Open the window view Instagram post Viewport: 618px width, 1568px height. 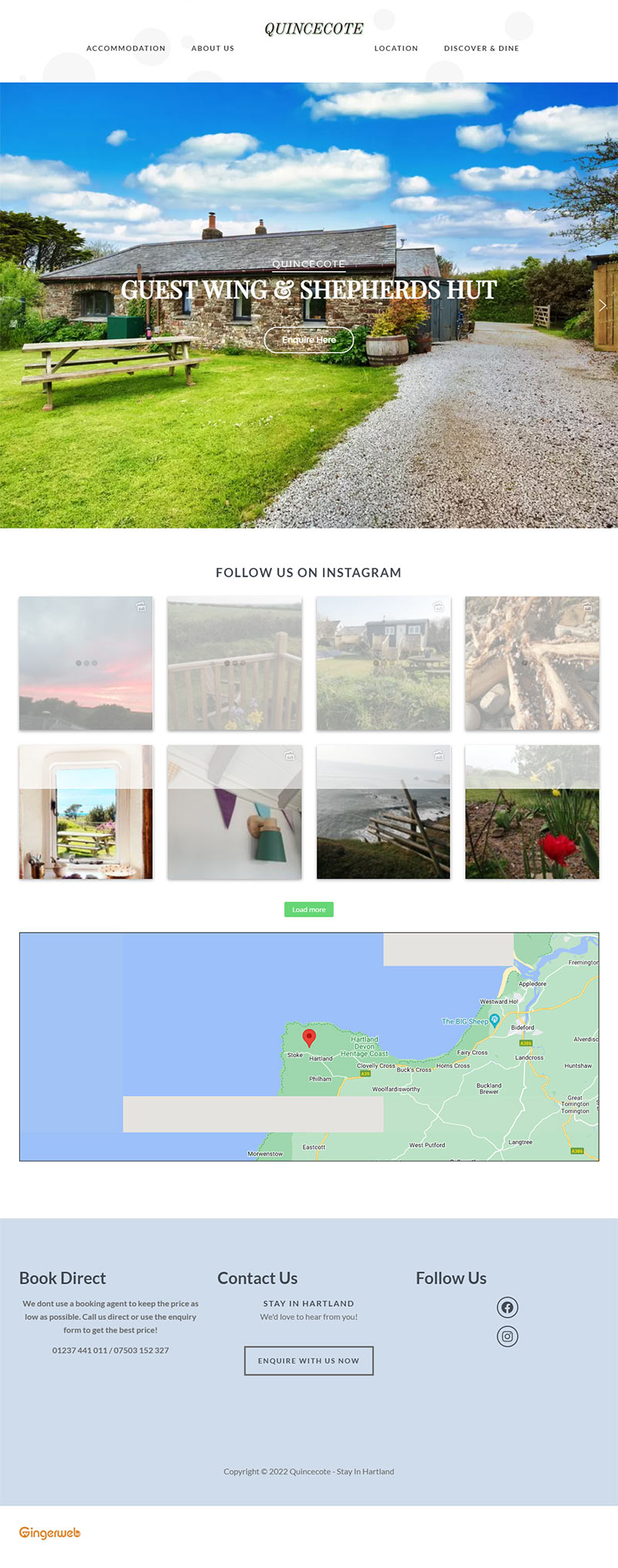86,812
